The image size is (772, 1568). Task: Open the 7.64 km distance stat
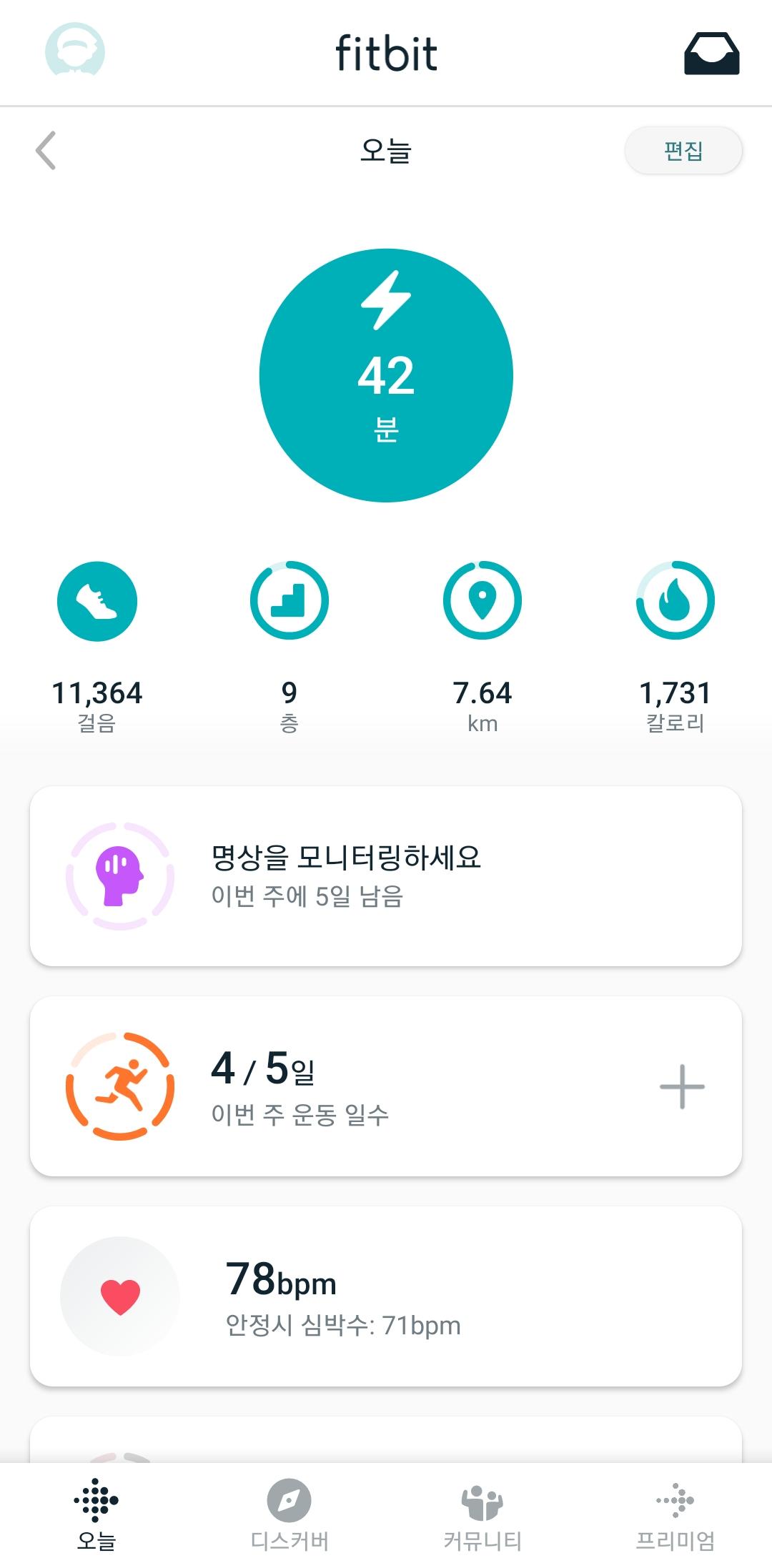pos(482,600)
